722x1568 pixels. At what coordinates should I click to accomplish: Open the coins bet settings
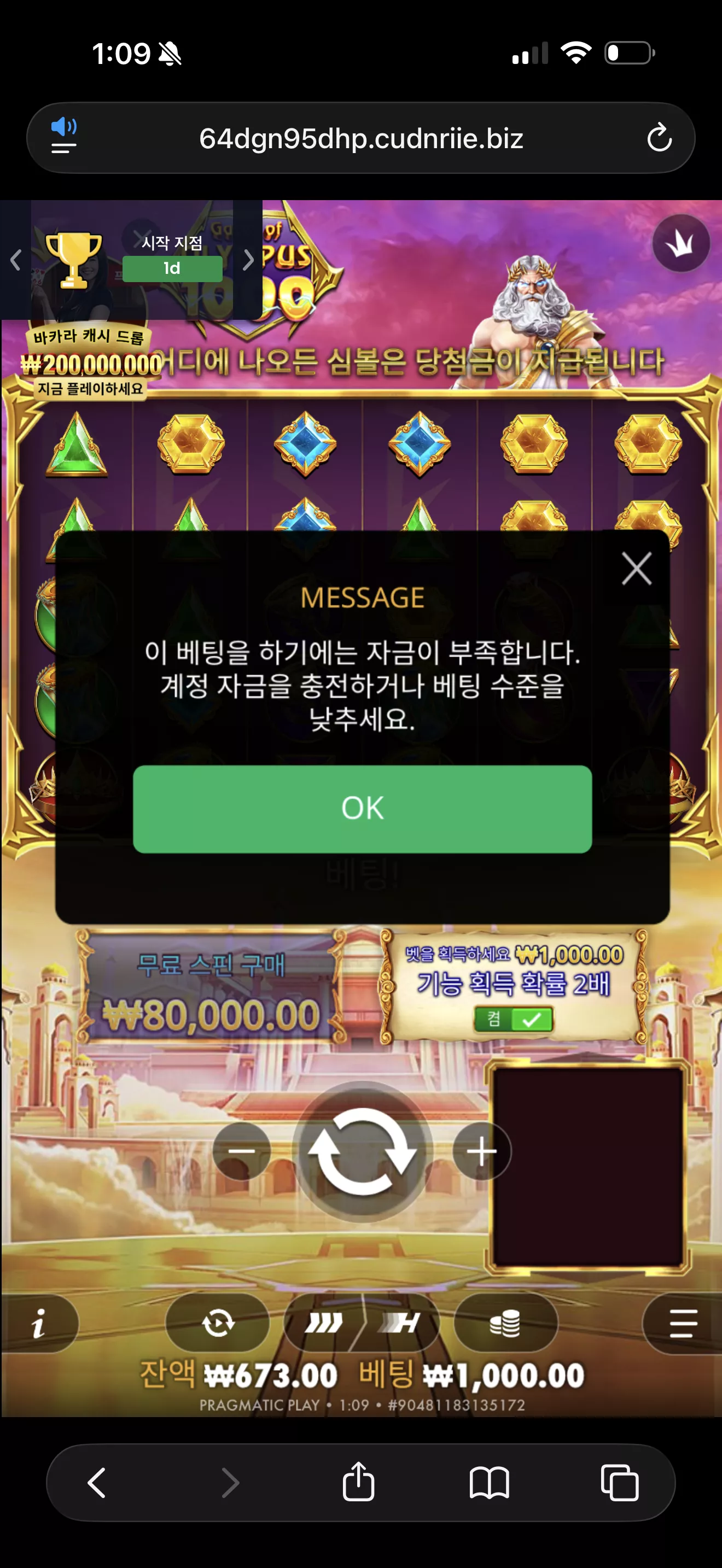[x=505, y=1323]
